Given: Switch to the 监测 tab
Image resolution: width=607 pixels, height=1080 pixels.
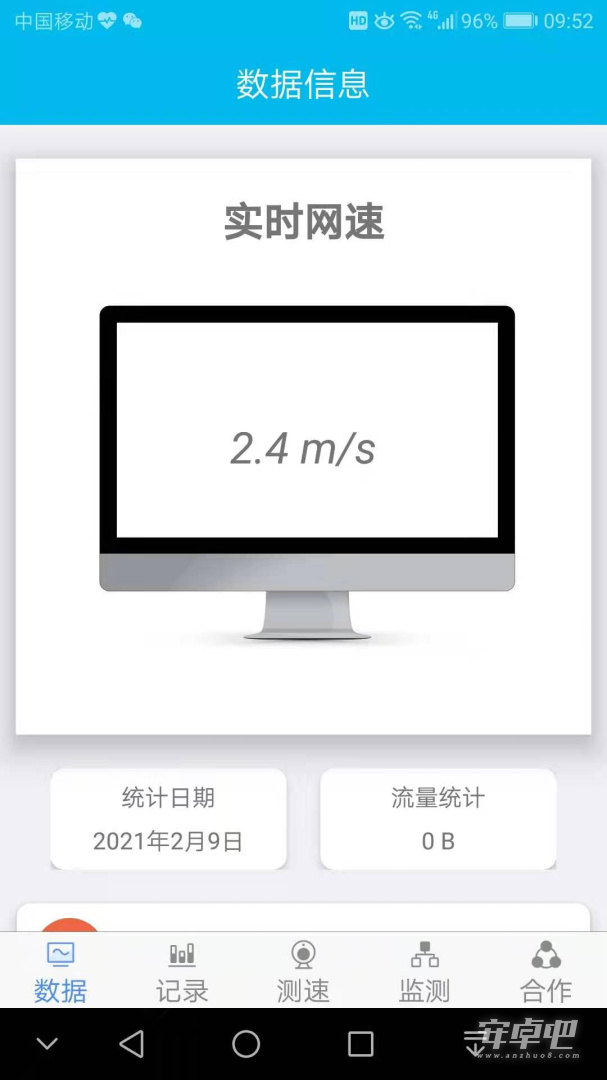Looking at the screenshot, I should 424,971.
